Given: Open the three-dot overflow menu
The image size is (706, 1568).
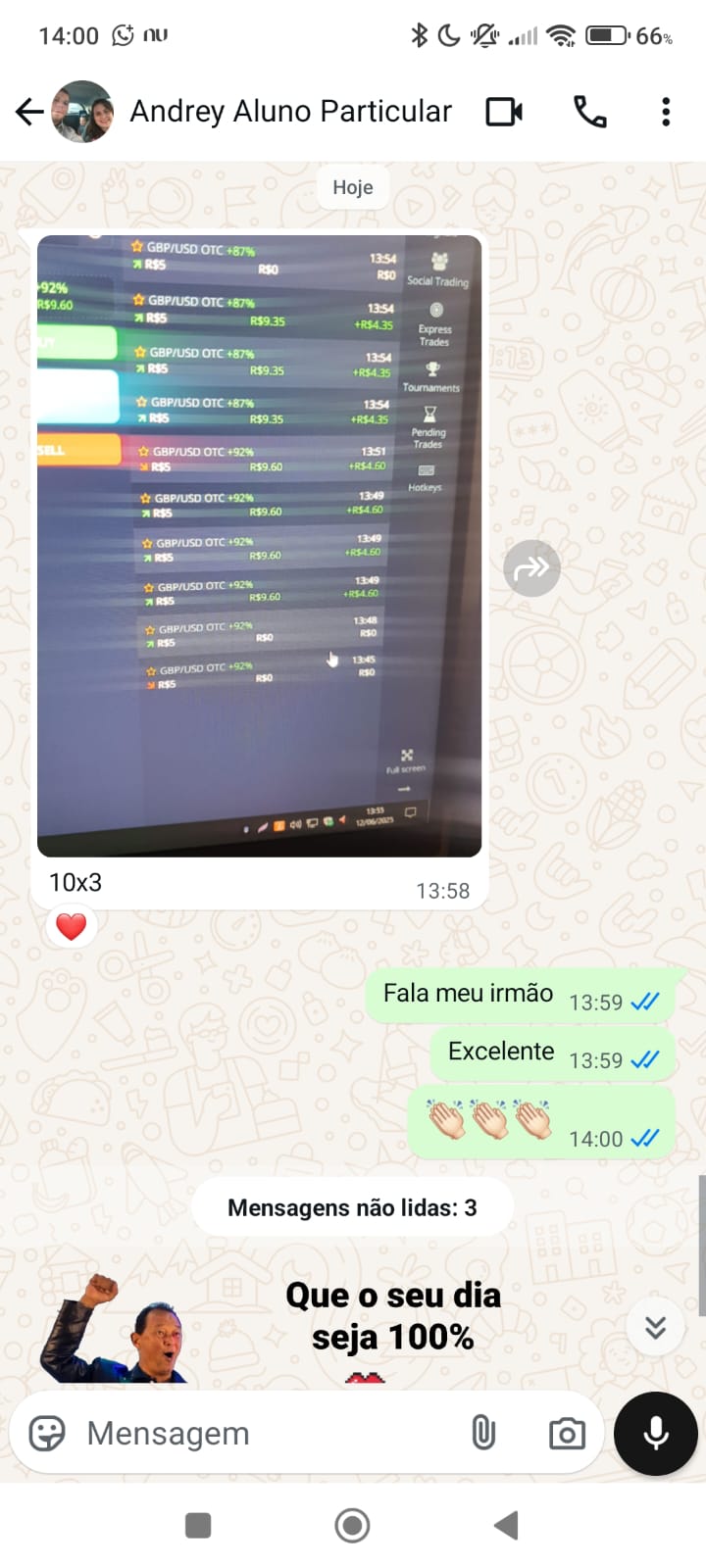Looking at the screenshot, I should click(666, 112).
